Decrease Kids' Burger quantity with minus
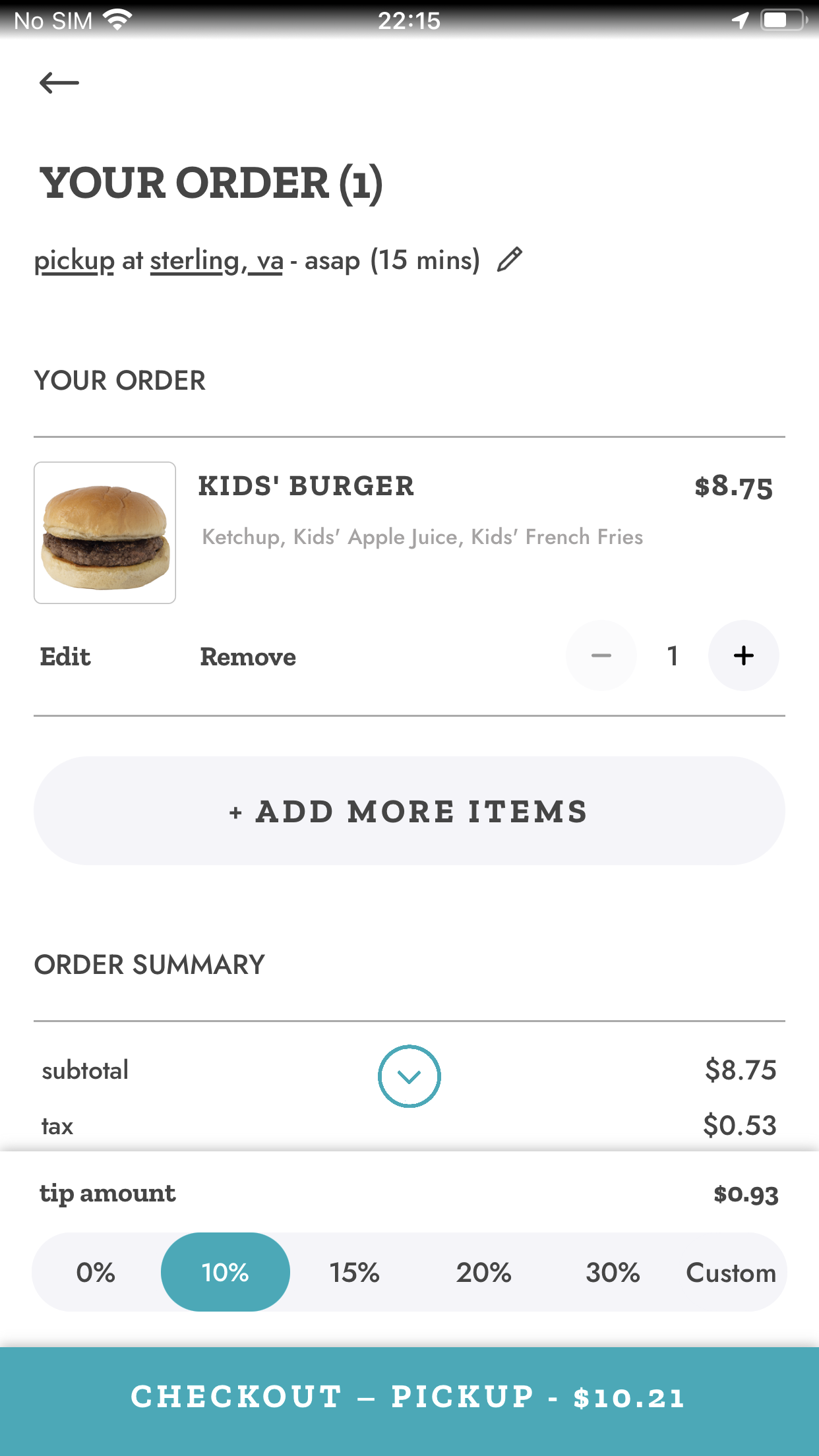 coord(601,655)
